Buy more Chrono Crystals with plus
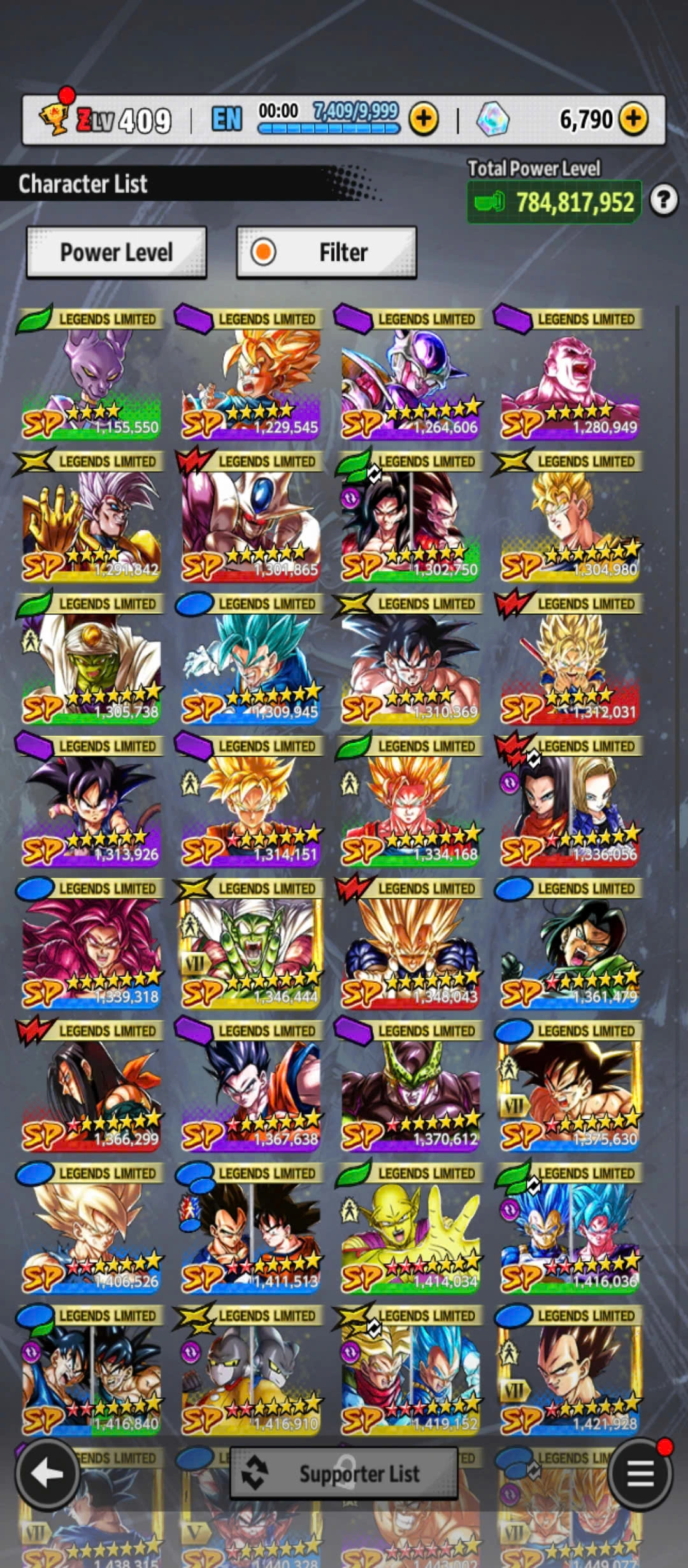 click(x=633, y=119)
